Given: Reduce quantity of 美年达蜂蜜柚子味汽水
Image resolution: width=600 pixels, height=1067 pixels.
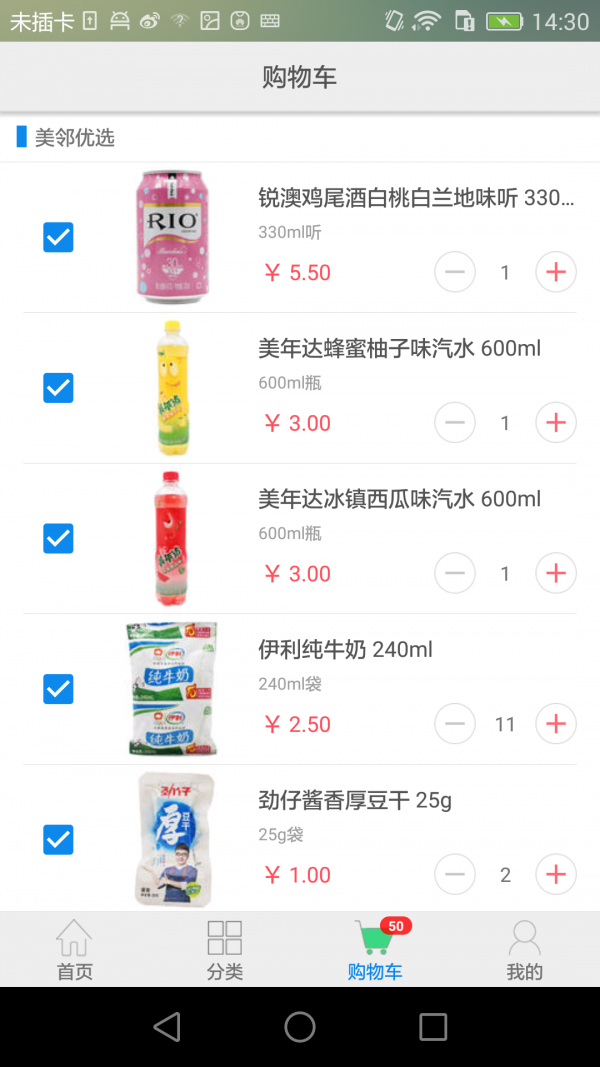Looking at the screenshot, I should pyautogui.click(x=455, y=423).
